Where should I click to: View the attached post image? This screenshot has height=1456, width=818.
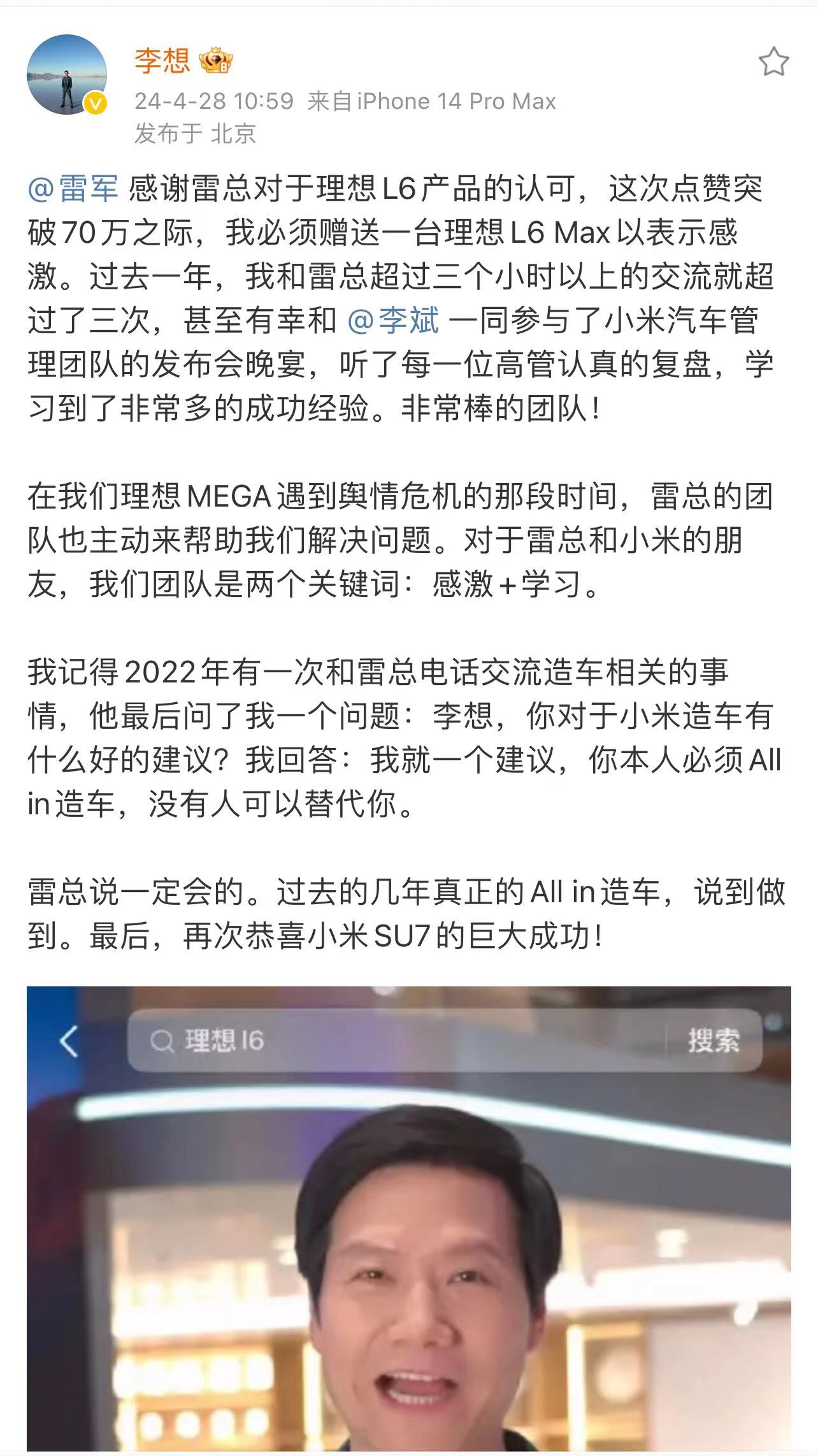(x=408, y=1217)
